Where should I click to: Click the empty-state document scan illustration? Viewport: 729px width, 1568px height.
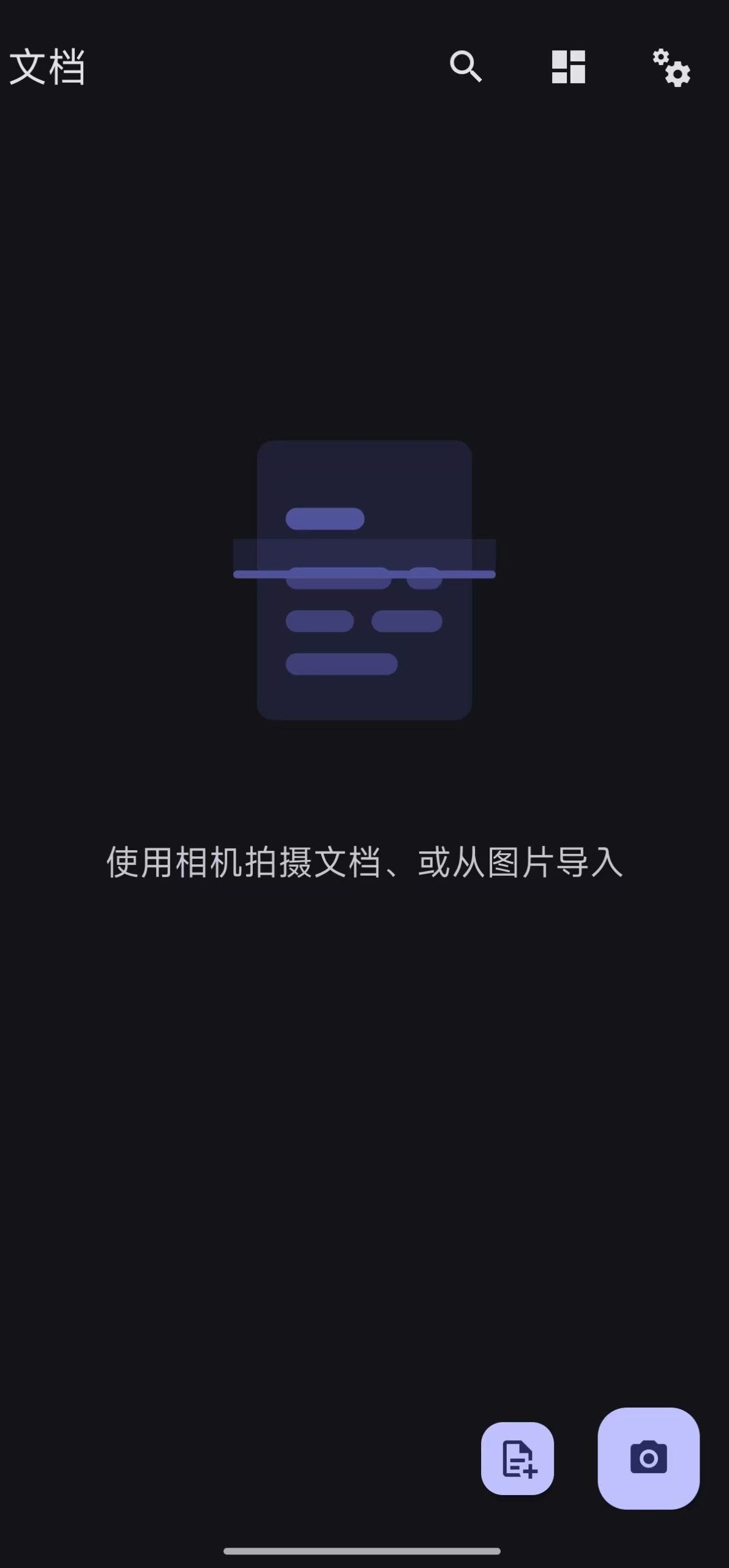[364, 582]
